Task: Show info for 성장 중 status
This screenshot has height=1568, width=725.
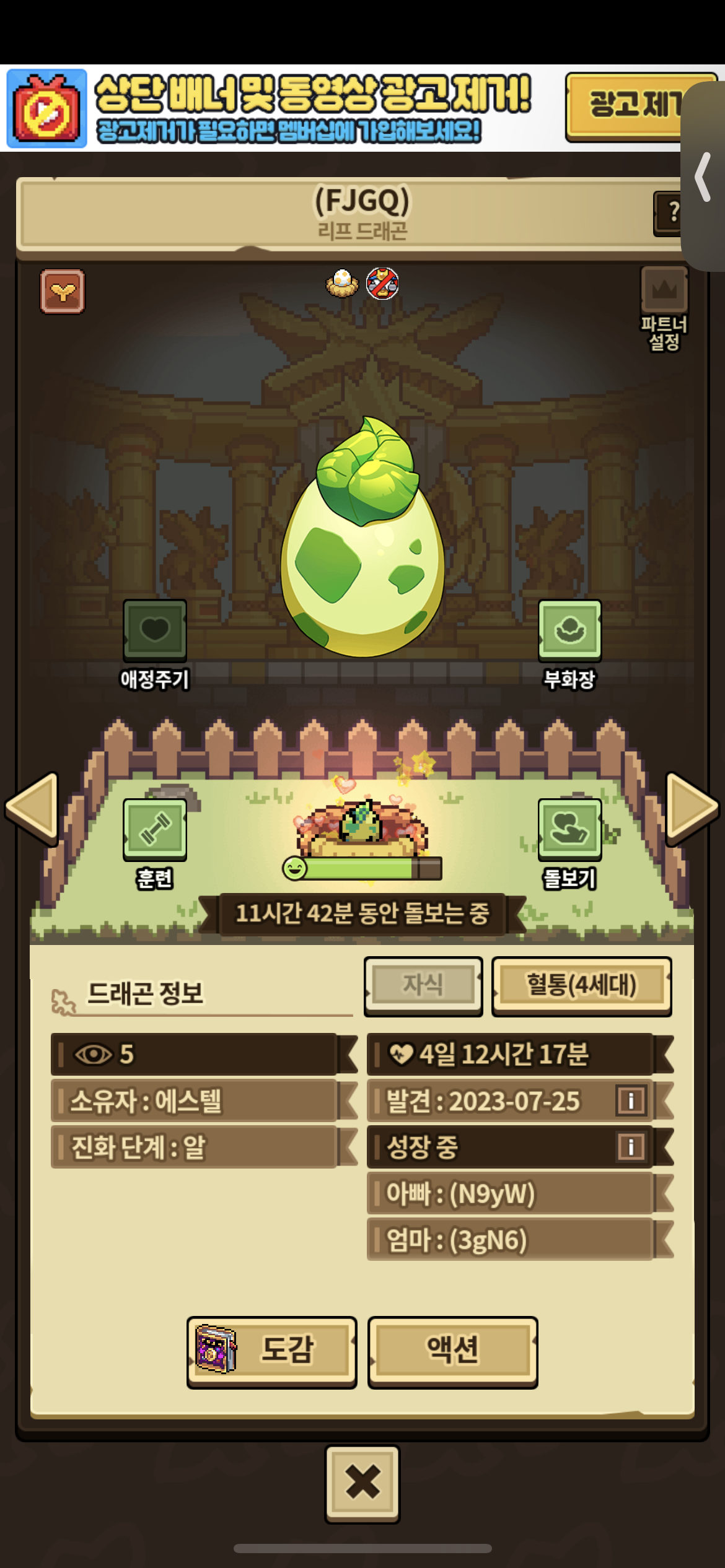Action: [x=631, y=1147]
